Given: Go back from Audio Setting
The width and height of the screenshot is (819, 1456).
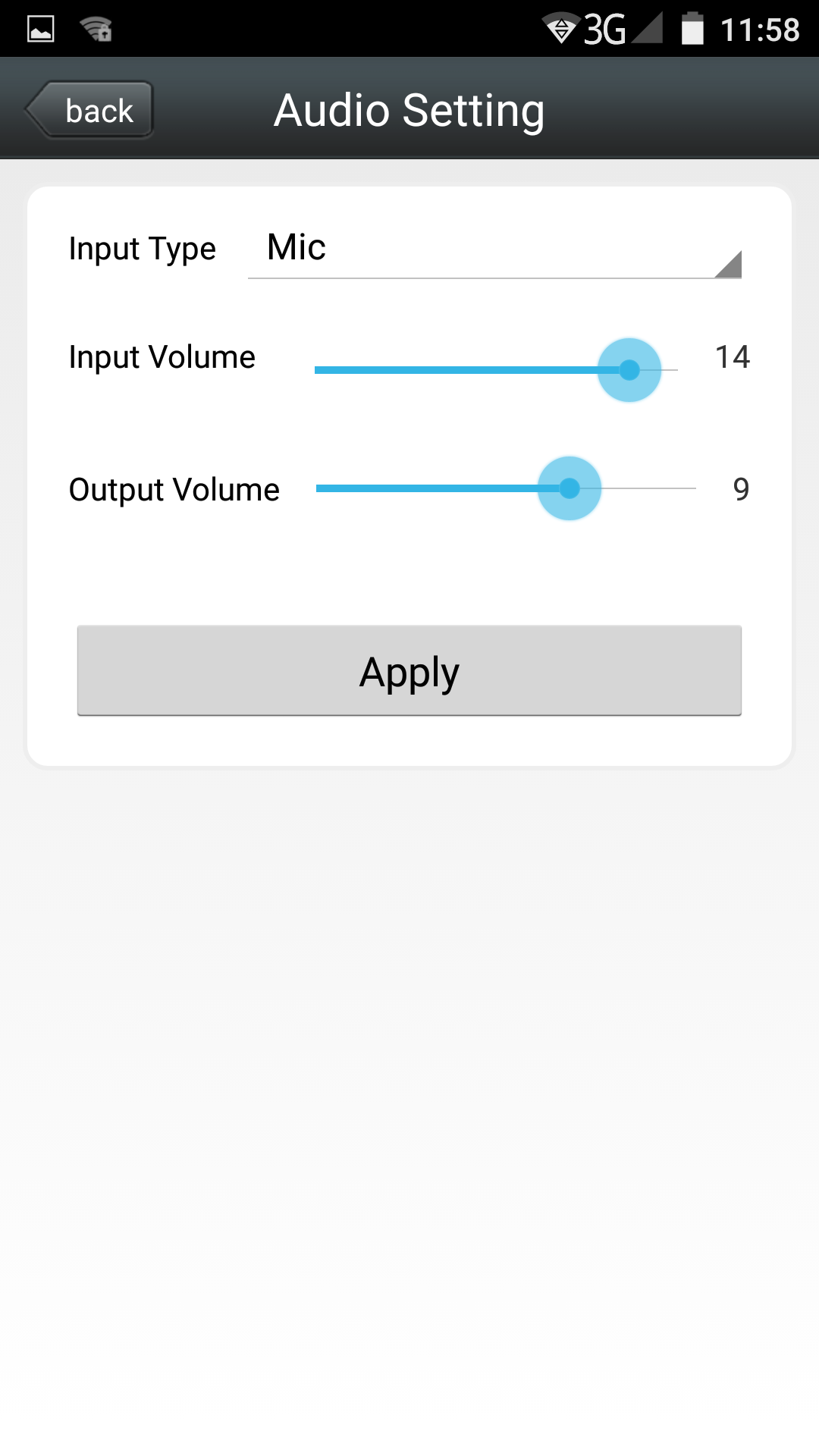Looking at the screenshot, I should (91, 111).
